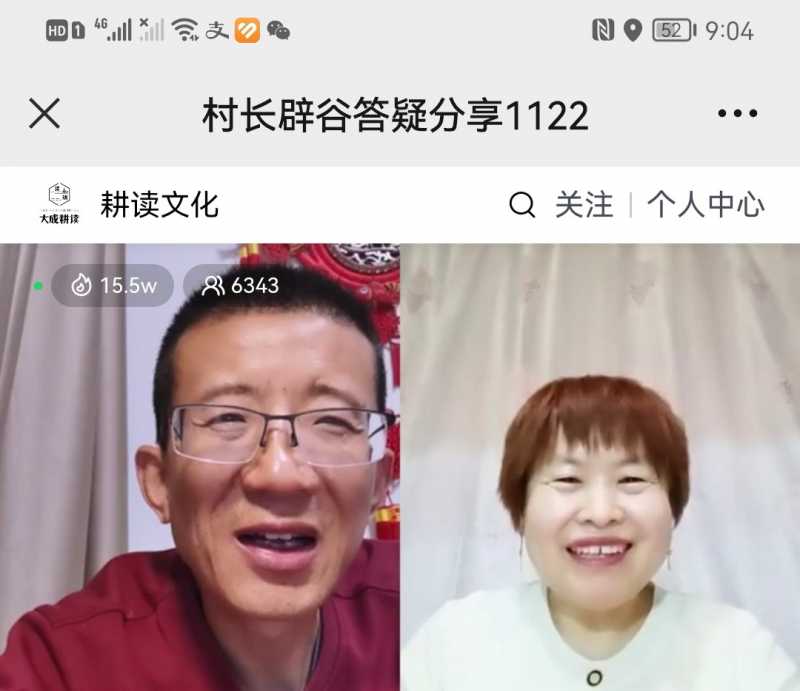Open 个人中心 personal center
This screenshot has width=800, height=691.
pos(706,206)
